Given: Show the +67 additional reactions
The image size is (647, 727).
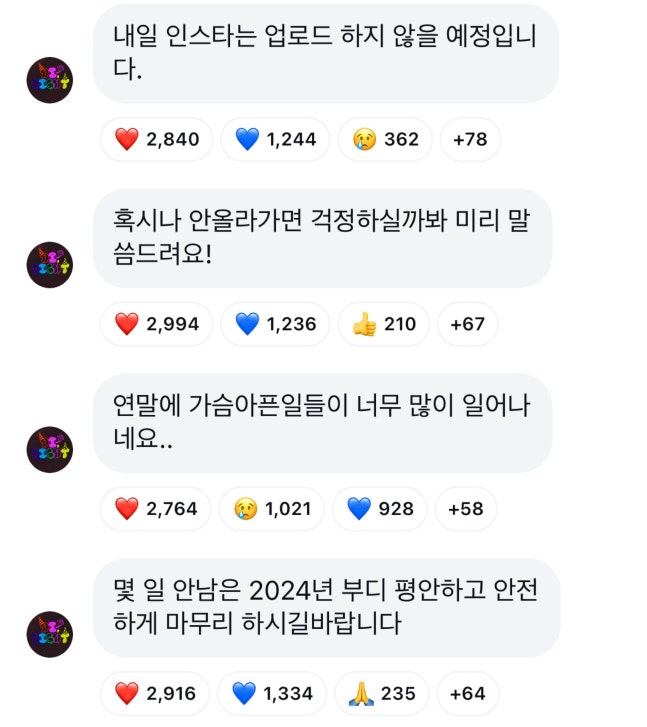Looking at the screenshot, I should click(468, 324).
